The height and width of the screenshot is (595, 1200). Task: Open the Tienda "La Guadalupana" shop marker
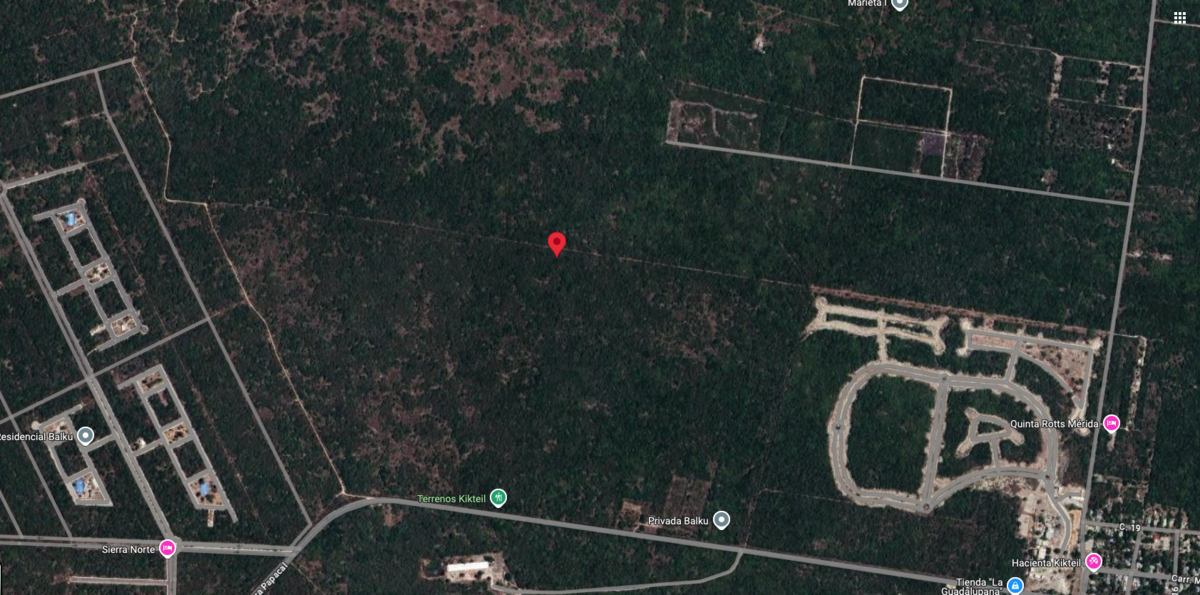(1014, 586)
